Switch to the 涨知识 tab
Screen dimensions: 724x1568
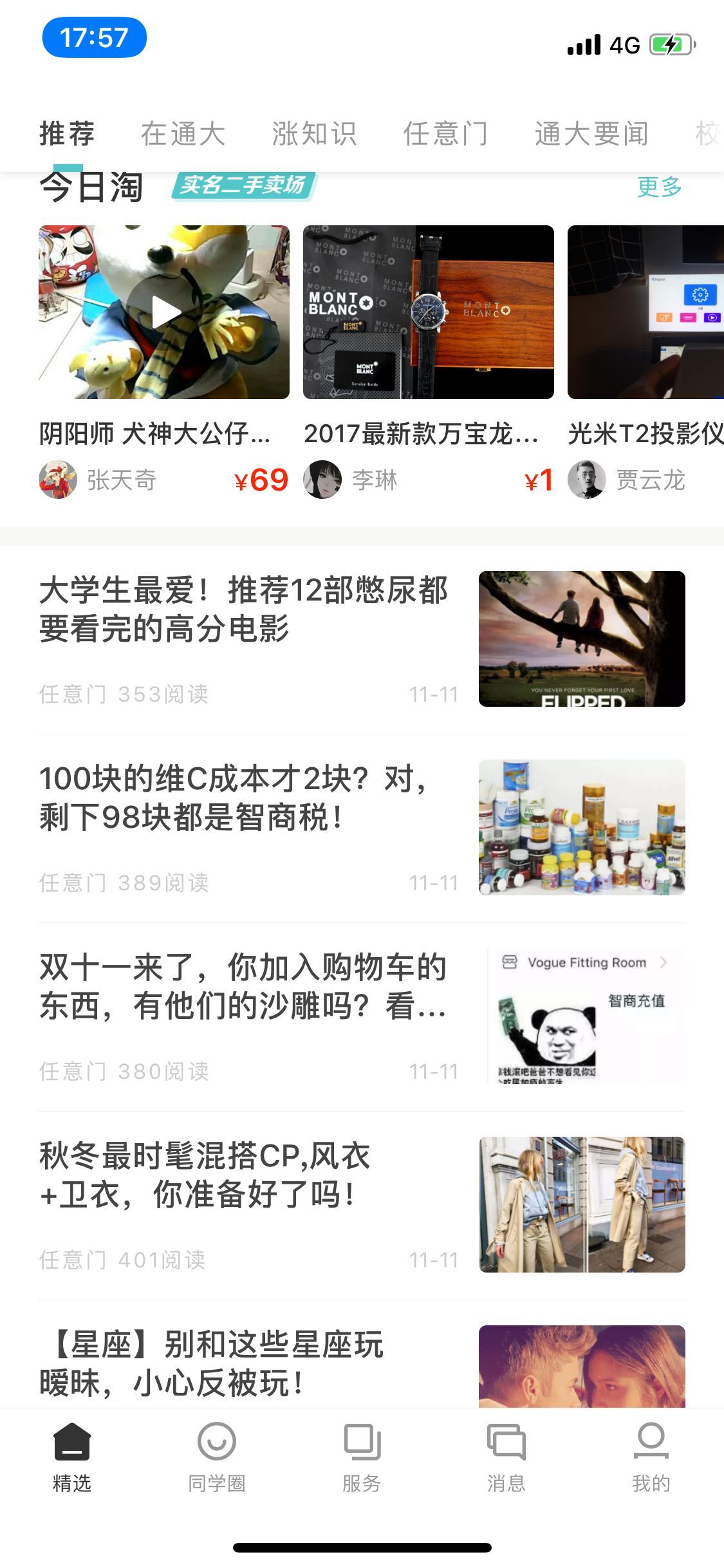[x=314, y=134]
